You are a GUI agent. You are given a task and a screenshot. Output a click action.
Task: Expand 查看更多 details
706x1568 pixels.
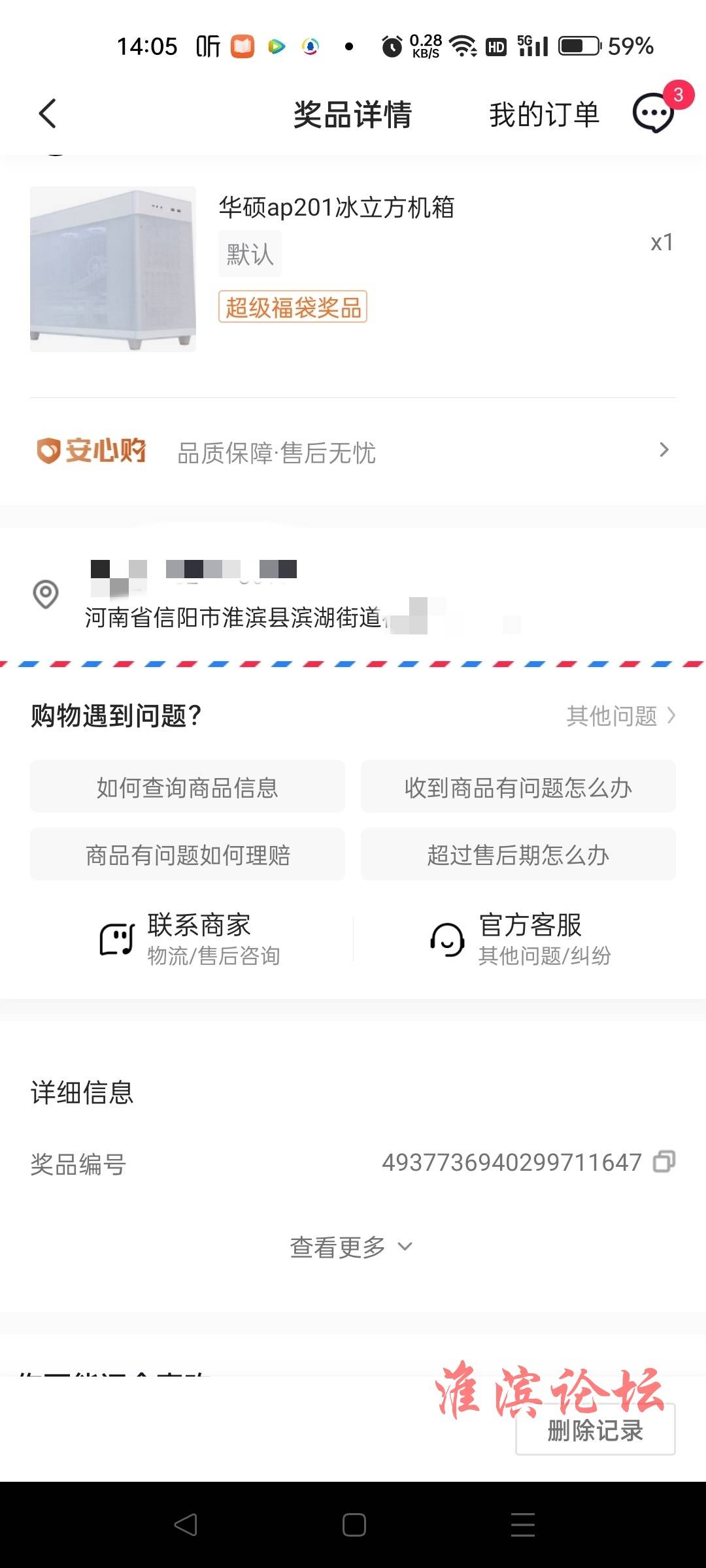point(352,1247)
